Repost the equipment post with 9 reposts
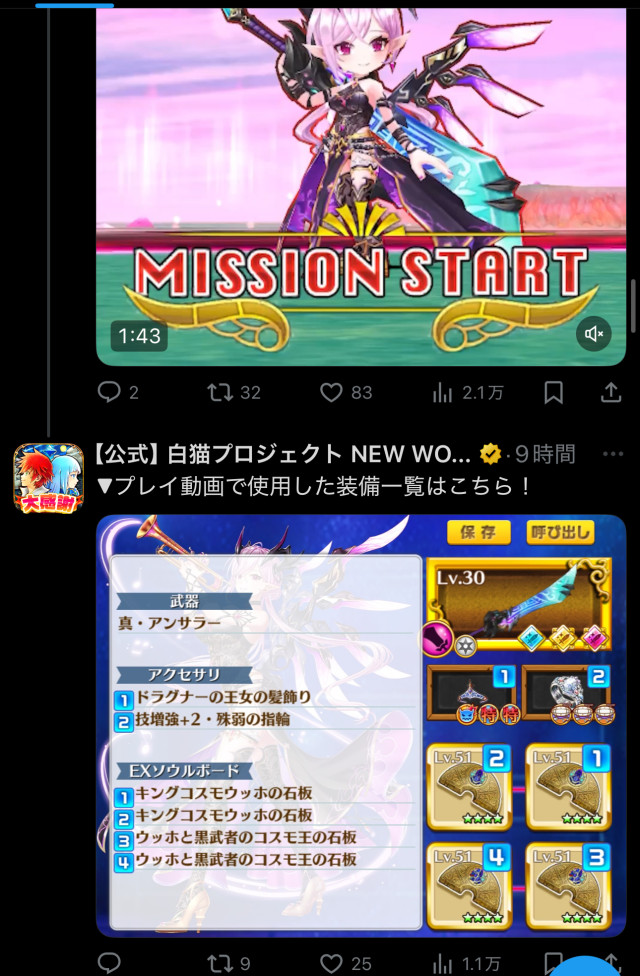640x976 pixels. pos(220,963)
